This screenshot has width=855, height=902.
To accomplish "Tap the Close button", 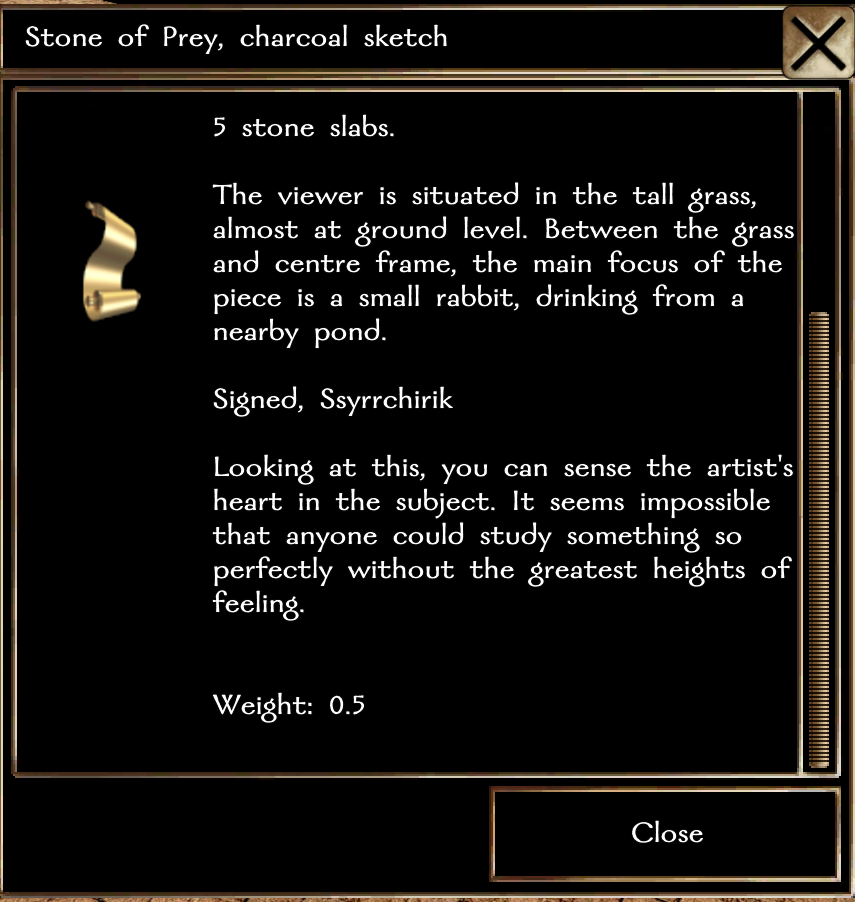I will [666, 833].
